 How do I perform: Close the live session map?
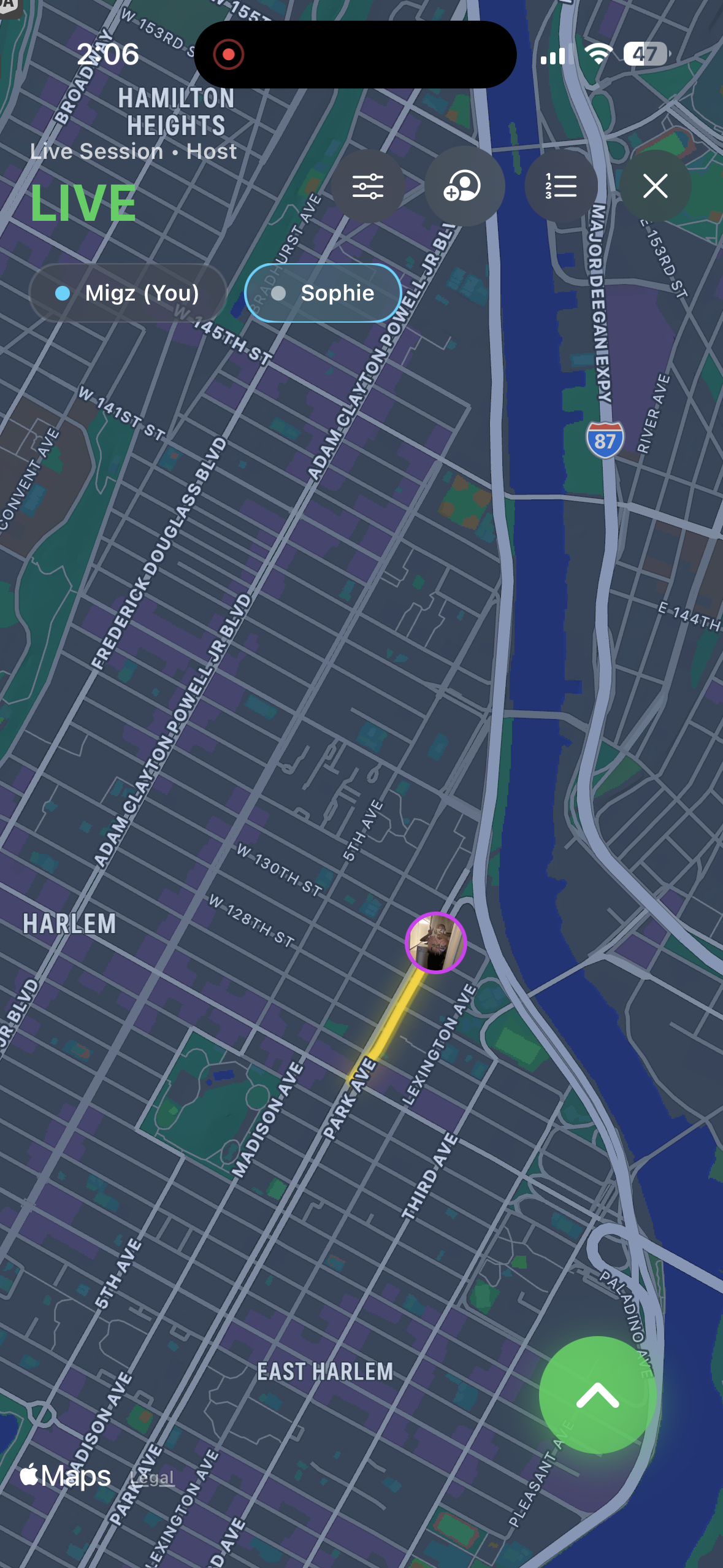click(x=655, y=186)
